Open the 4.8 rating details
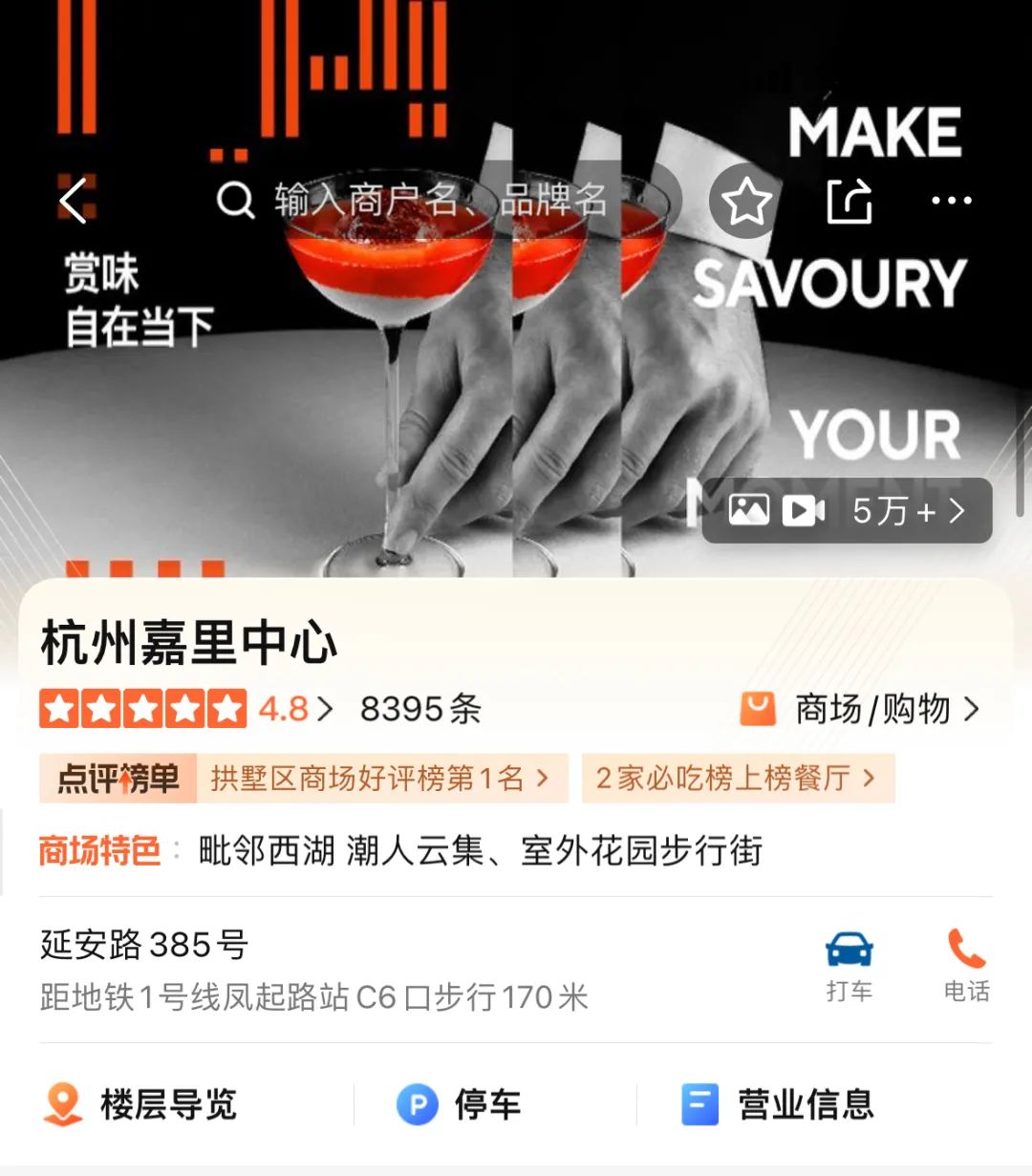The height and width of the screenshot is (1176, 1032). [294, 710]
